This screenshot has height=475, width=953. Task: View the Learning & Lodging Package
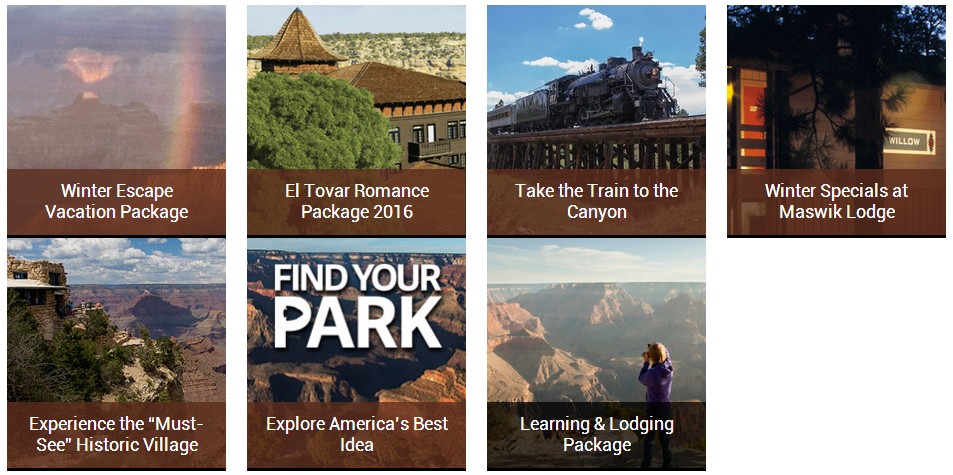tap(596, 353)
